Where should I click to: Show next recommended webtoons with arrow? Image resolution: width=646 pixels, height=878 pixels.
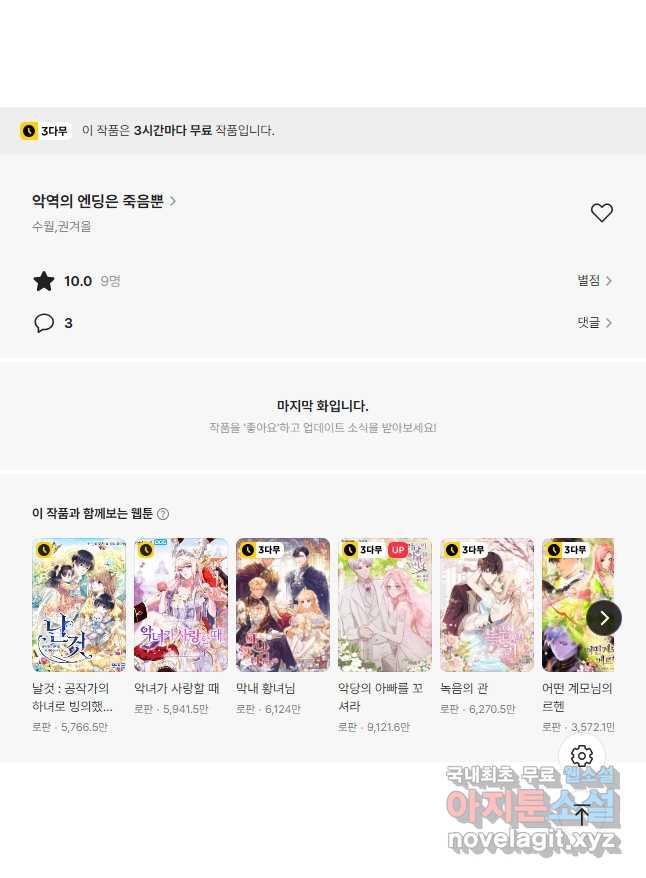tap(604, 618)
